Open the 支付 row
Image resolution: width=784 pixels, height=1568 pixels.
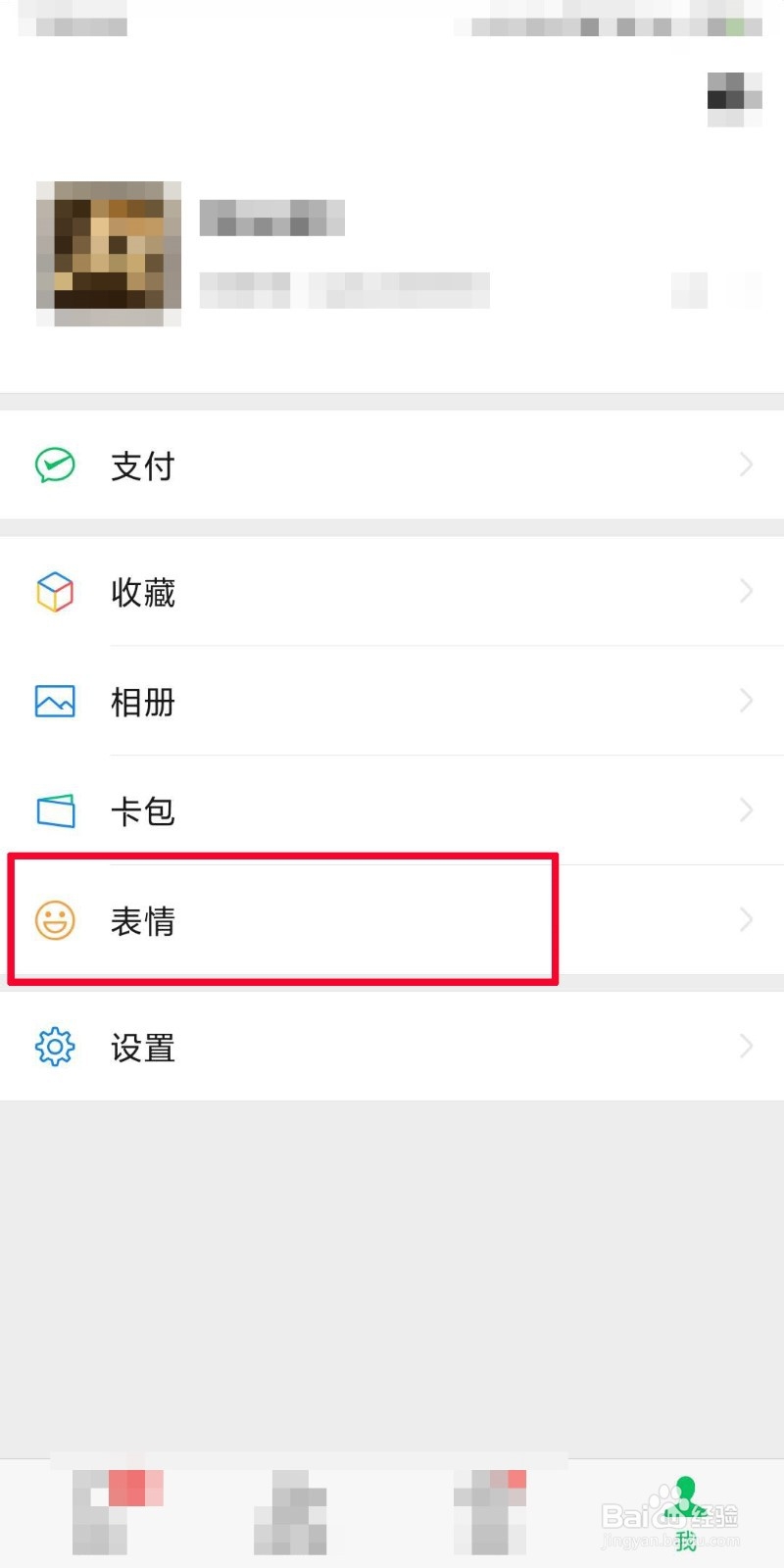tap(392, 465)
